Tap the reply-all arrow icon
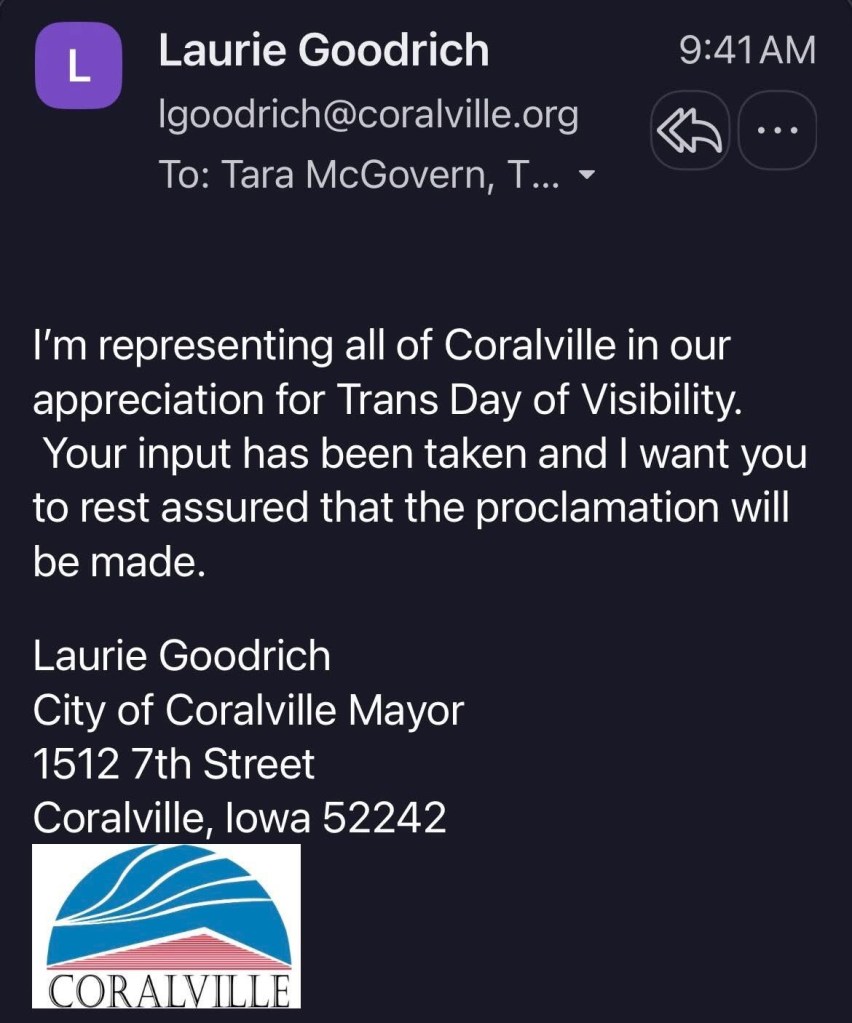The height and width of the screenshot is (1023, 852). point(689,131)
